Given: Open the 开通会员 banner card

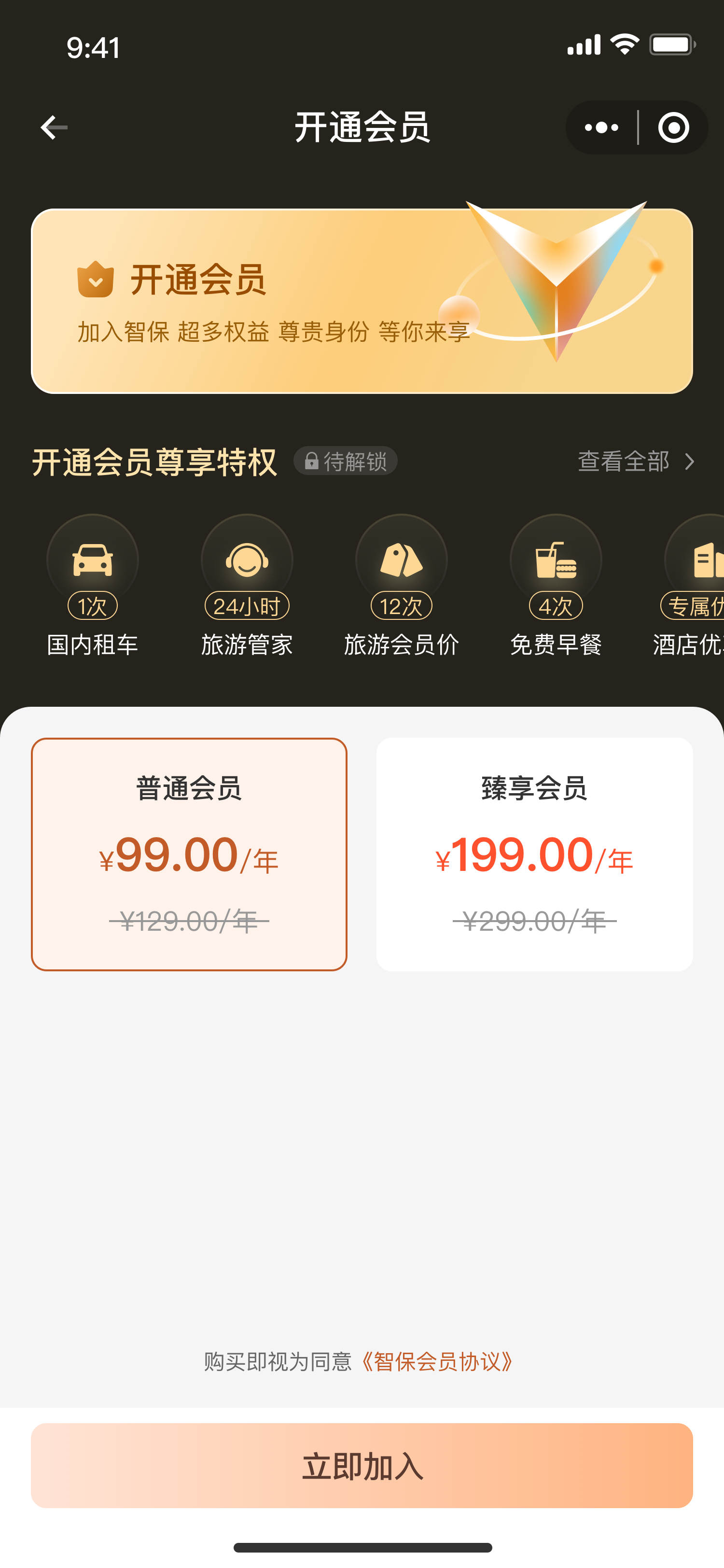Looking at the screenshot, I should (362, 301).
